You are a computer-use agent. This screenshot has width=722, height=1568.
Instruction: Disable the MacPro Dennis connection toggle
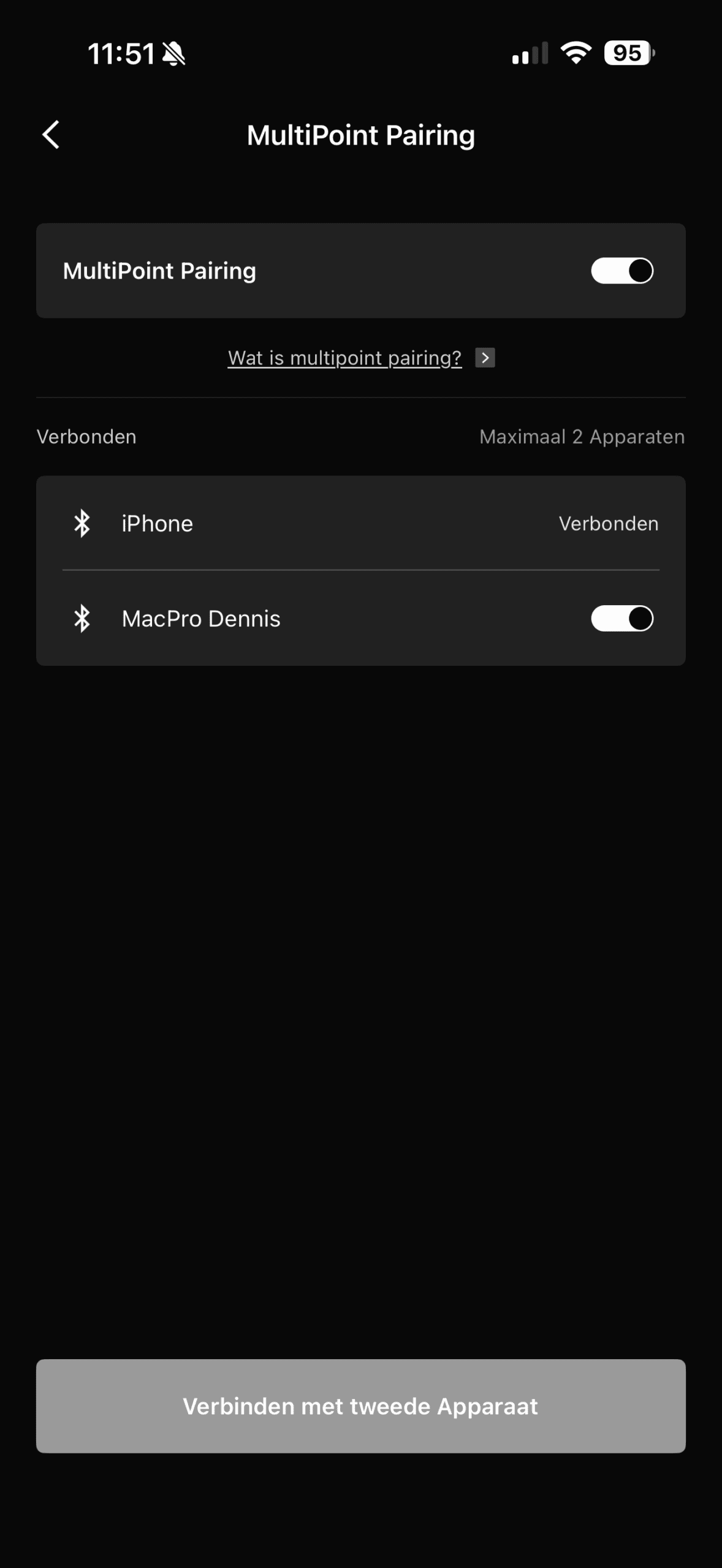pos(621,618)
